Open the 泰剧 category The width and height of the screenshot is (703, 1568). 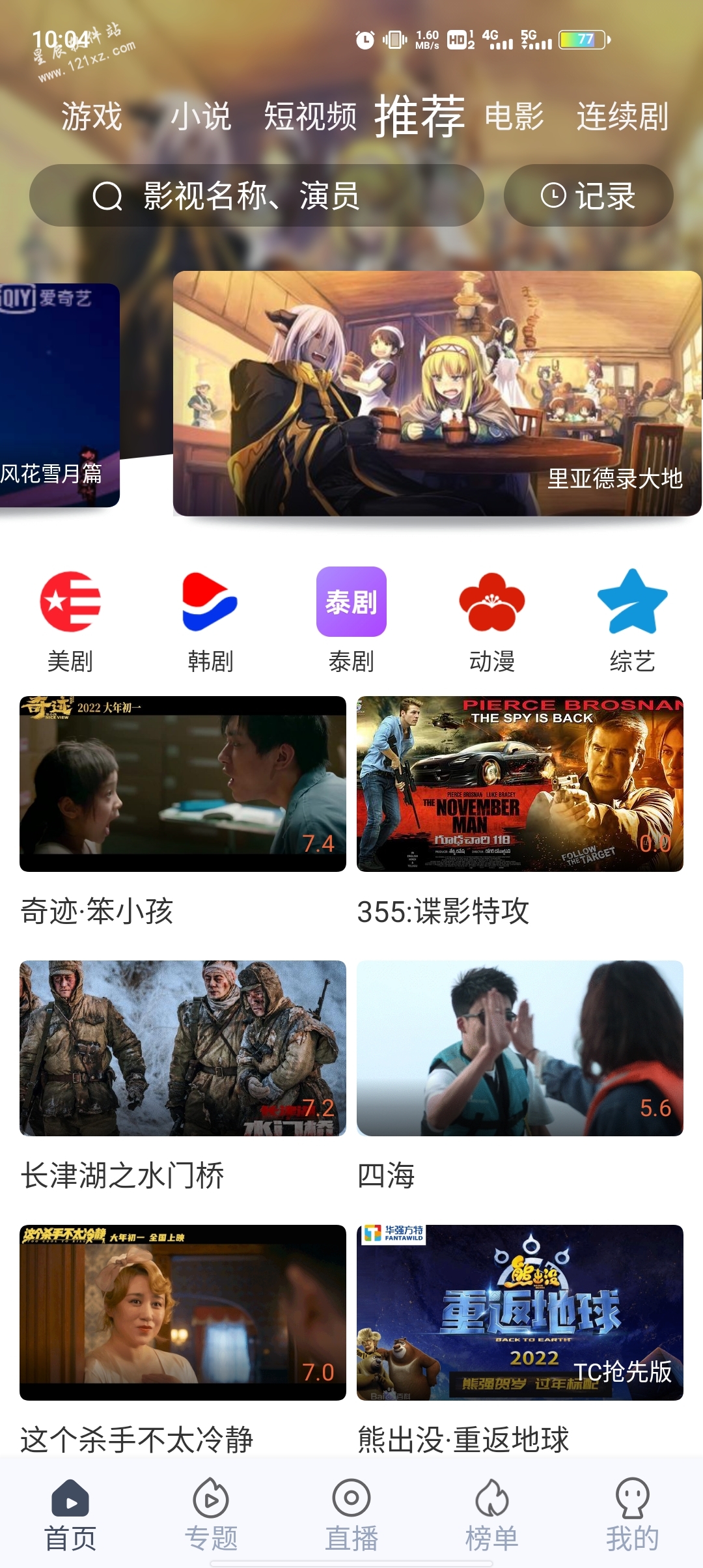[x=351, y=620]
